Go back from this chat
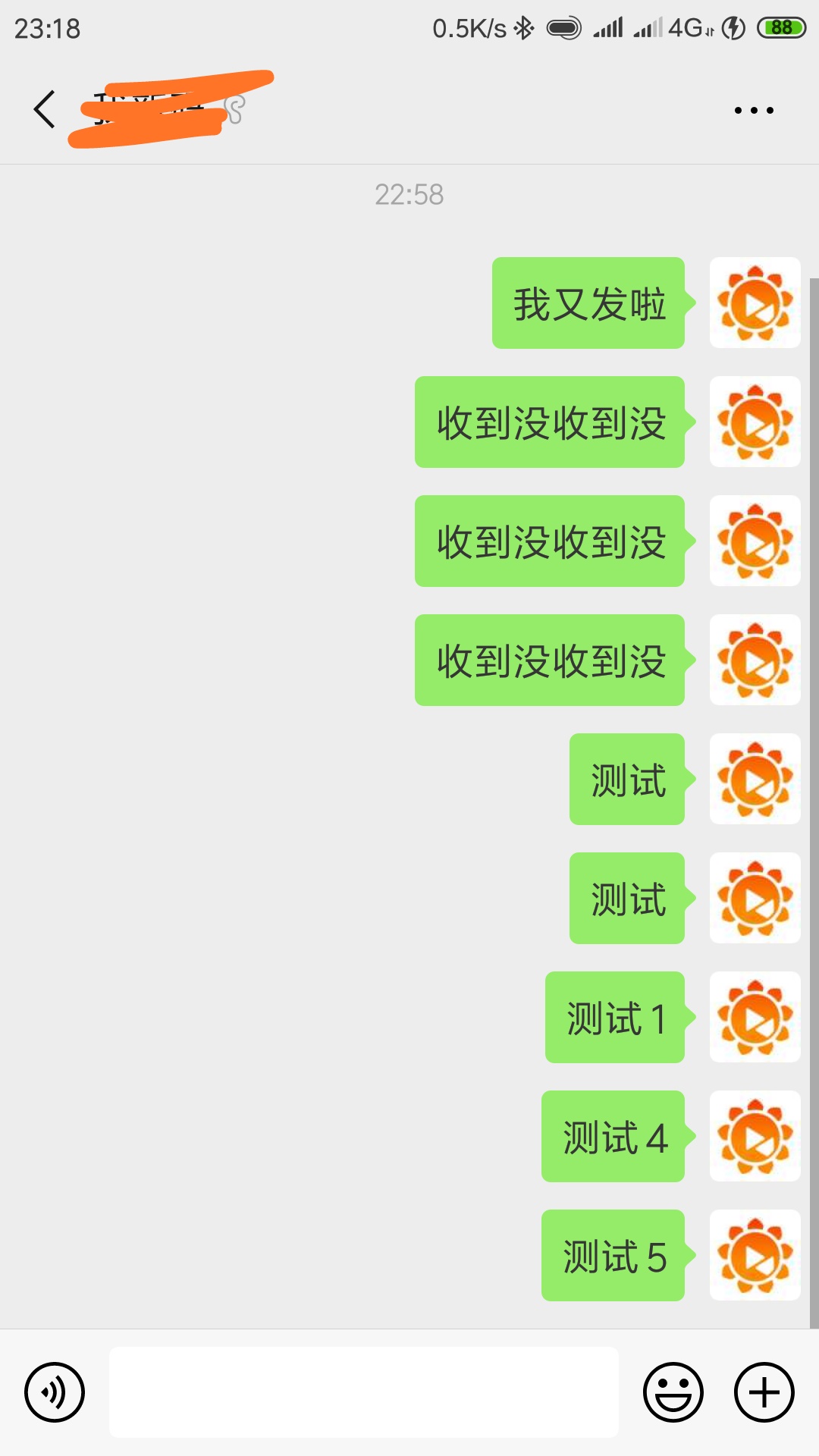This screenshot has height=1456, width=819. click(44, 109)
